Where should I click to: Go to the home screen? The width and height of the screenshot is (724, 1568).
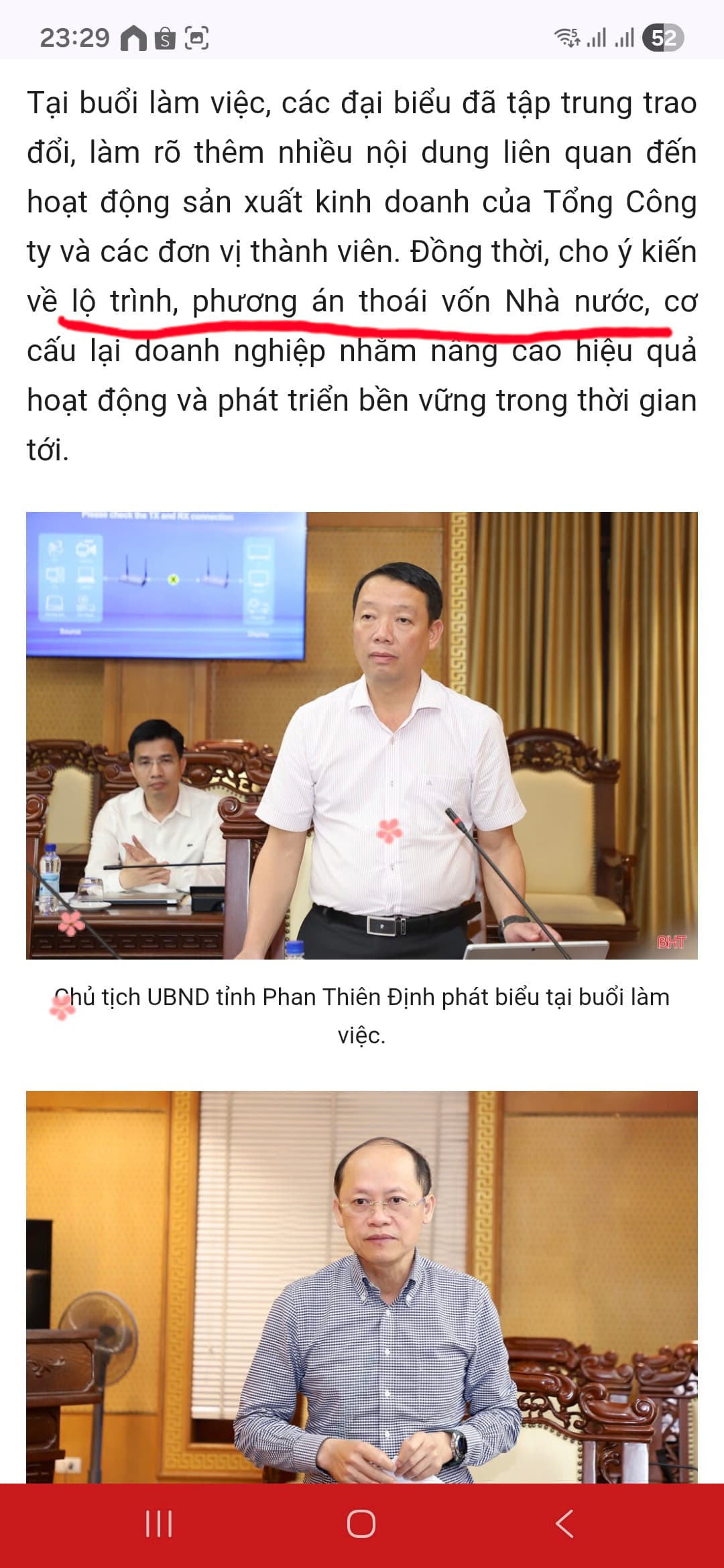click(x=361, y=1523)
